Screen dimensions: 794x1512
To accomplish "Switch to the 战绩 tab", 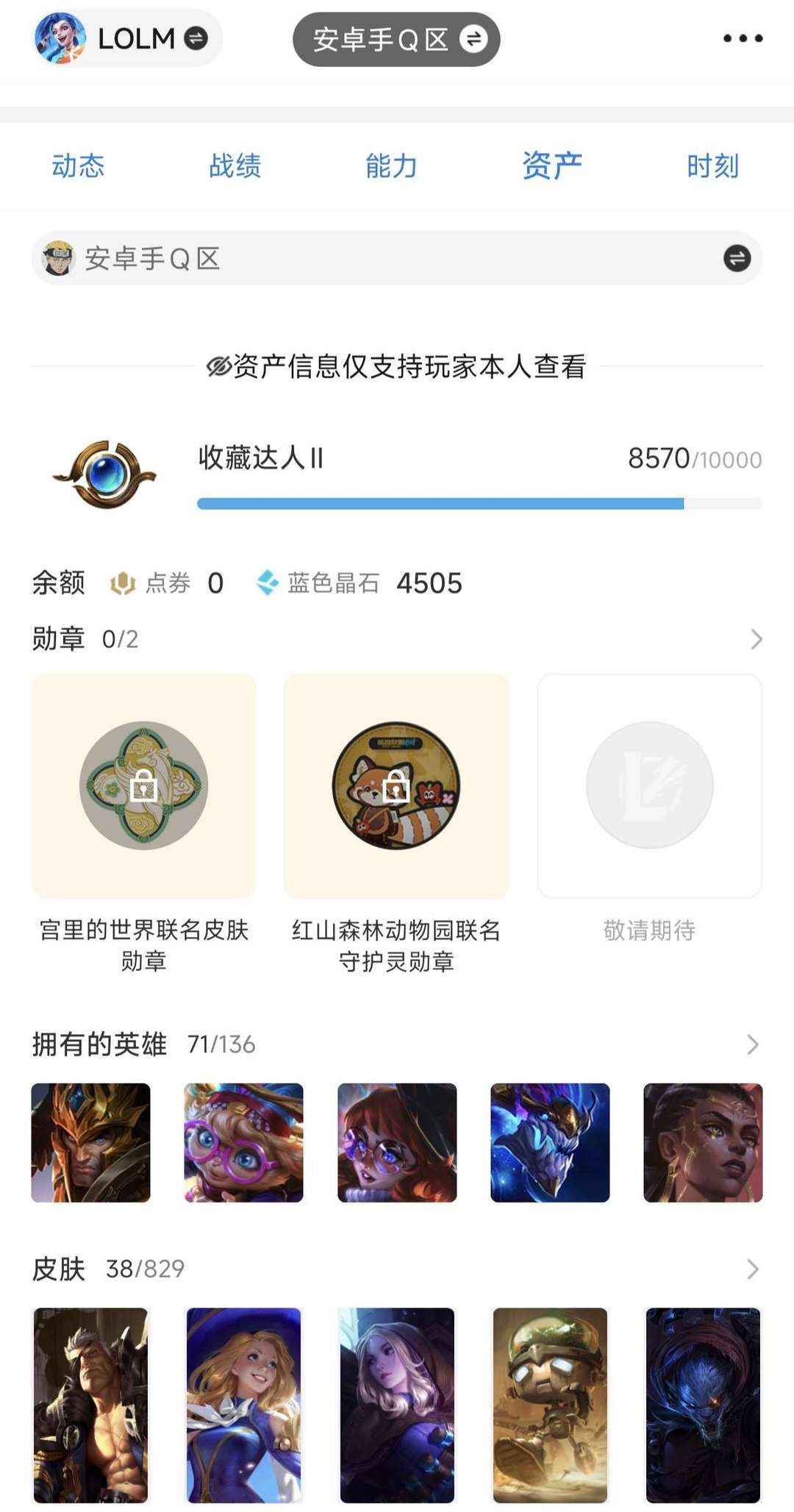I will (235, 165).
